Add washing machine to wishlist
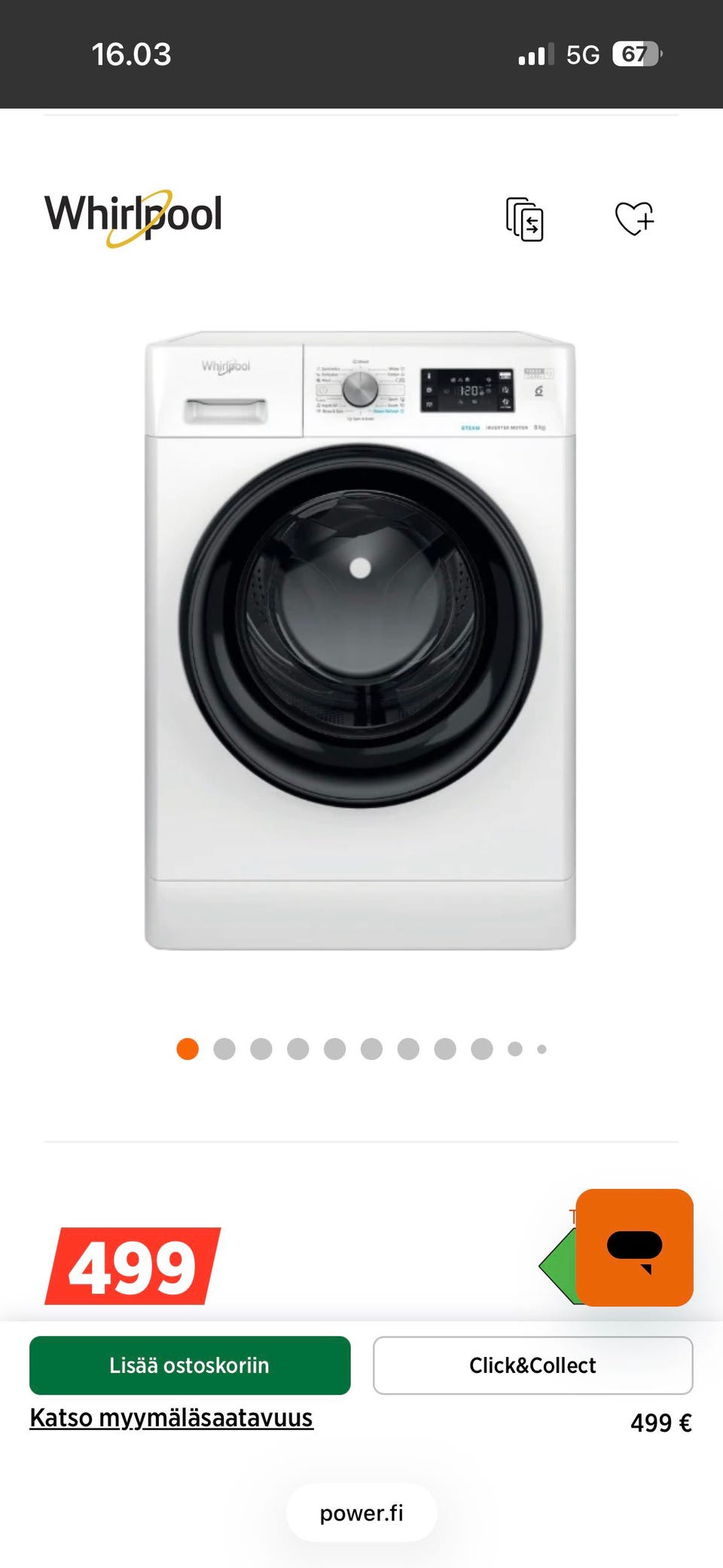This screenshot has width=723, height=1568. [635, 219]
